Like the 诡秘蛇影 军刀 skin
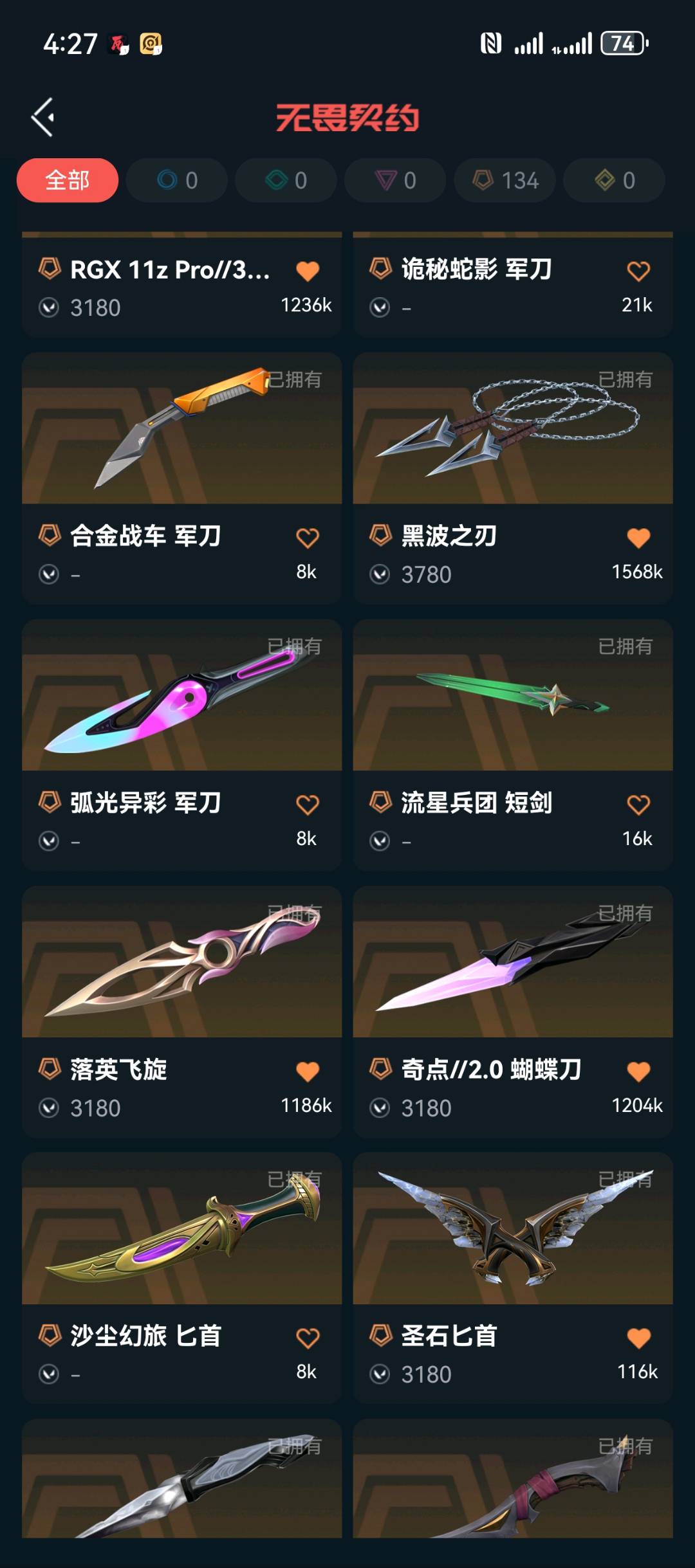The image size is (695, 1568). coord(638,271)
